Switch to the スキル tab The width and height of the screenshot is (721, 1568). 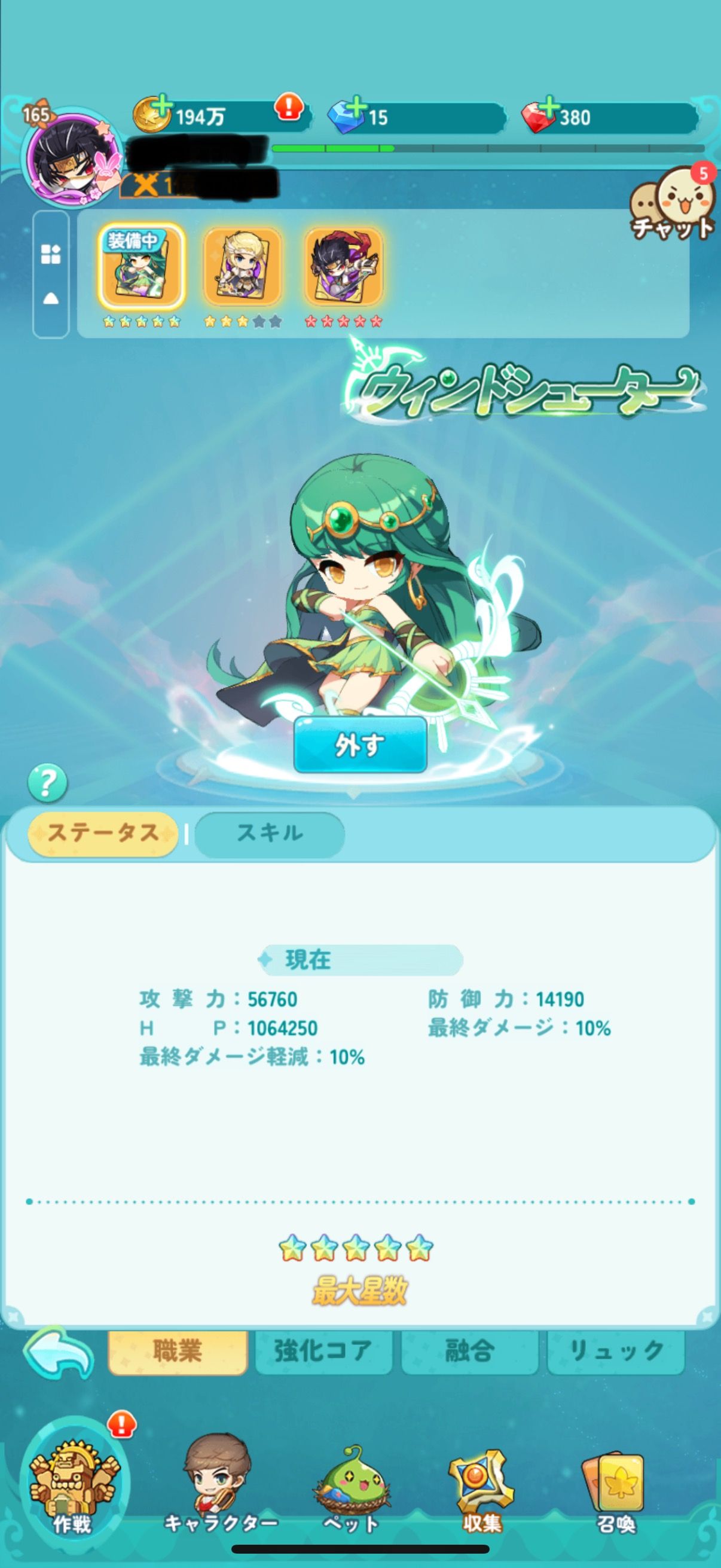(270, 833)
